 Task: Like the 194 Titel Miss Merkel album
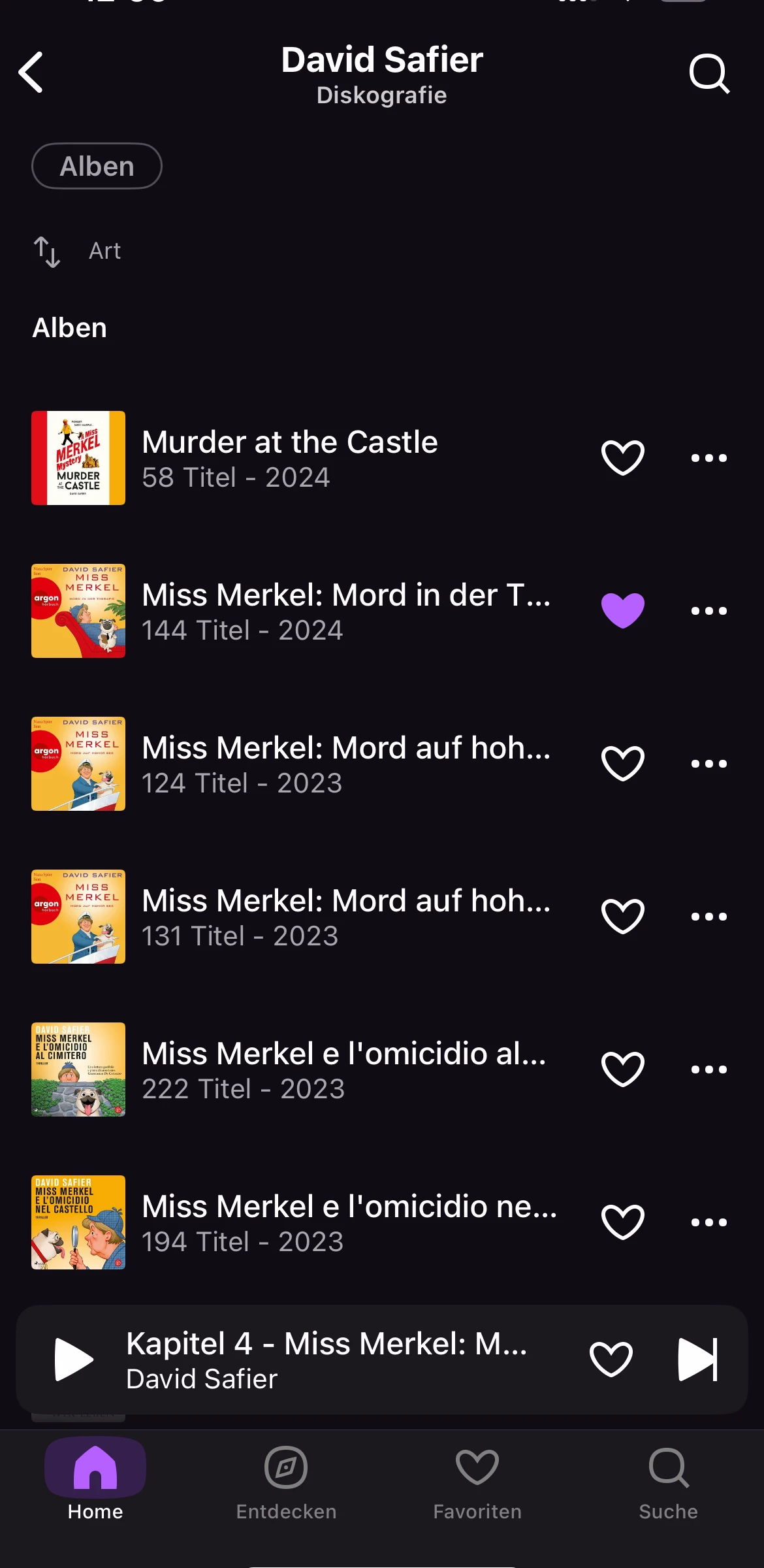tap(622, 1222)
